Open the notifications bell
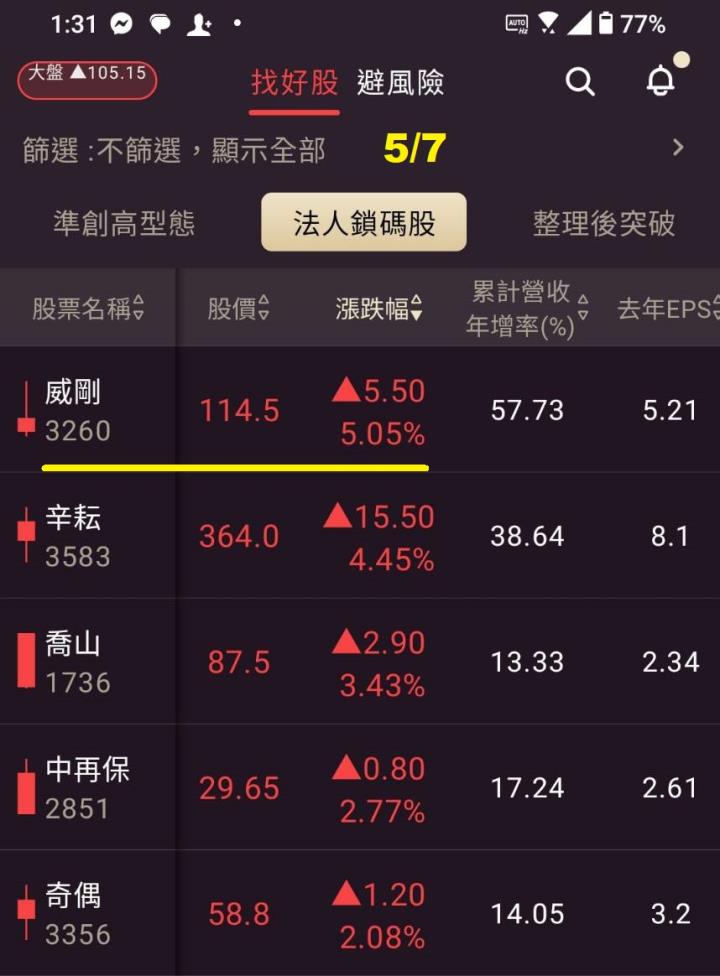This screenshot has width=720, height=976. click(660, 82)
